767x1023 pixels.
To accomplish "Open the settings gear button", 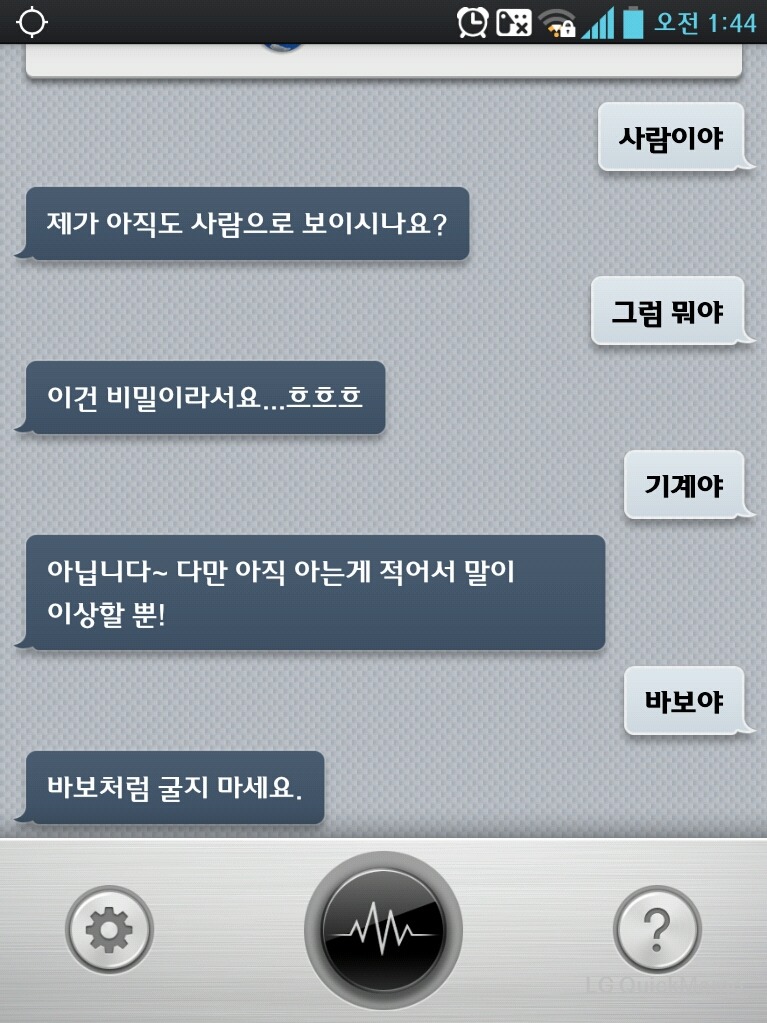I will click(x=109, y=930).
